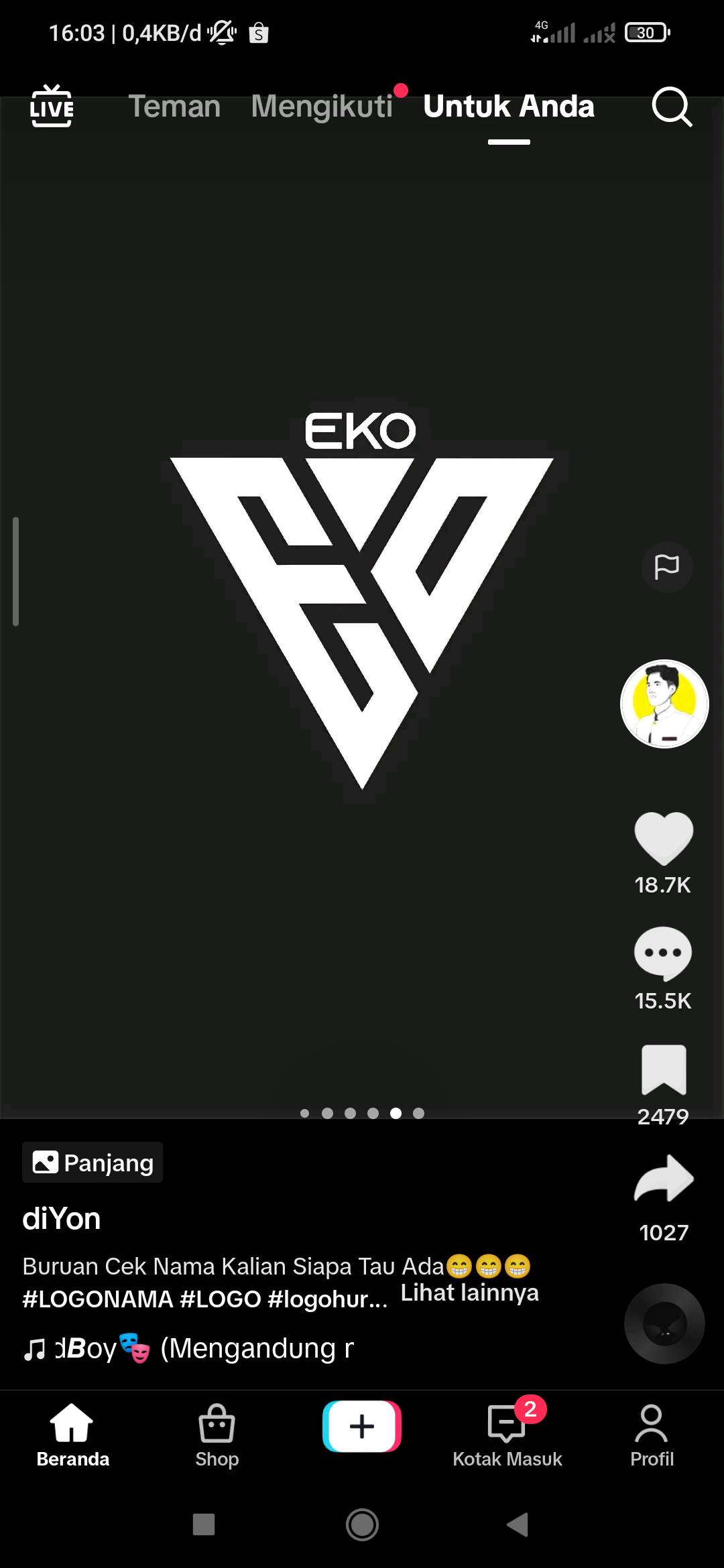Image resolution: width=724 pixels, height=1568 pixels.
Task: Switch to the Mengikuti tab
Action: click(x=322, y=107)
